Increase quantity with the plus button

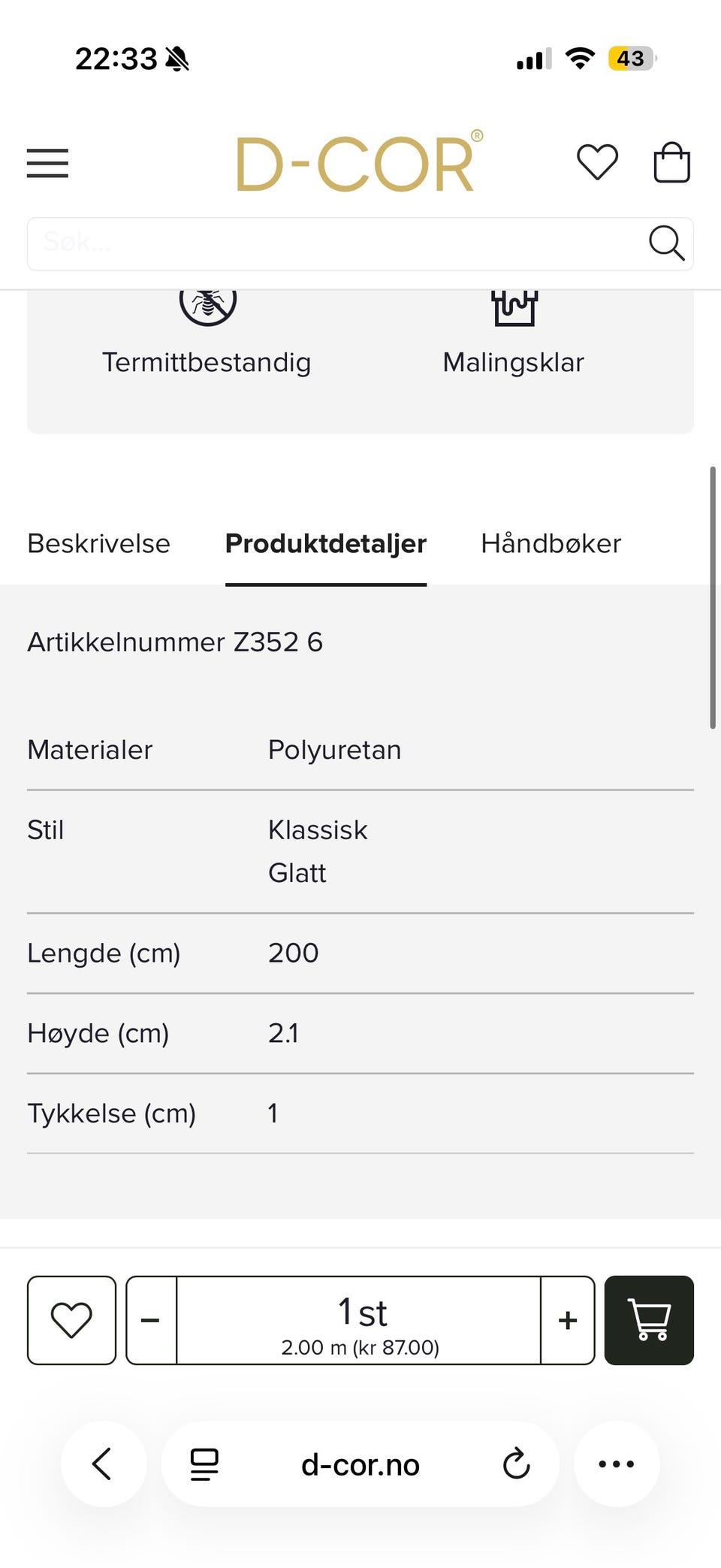567,1321
